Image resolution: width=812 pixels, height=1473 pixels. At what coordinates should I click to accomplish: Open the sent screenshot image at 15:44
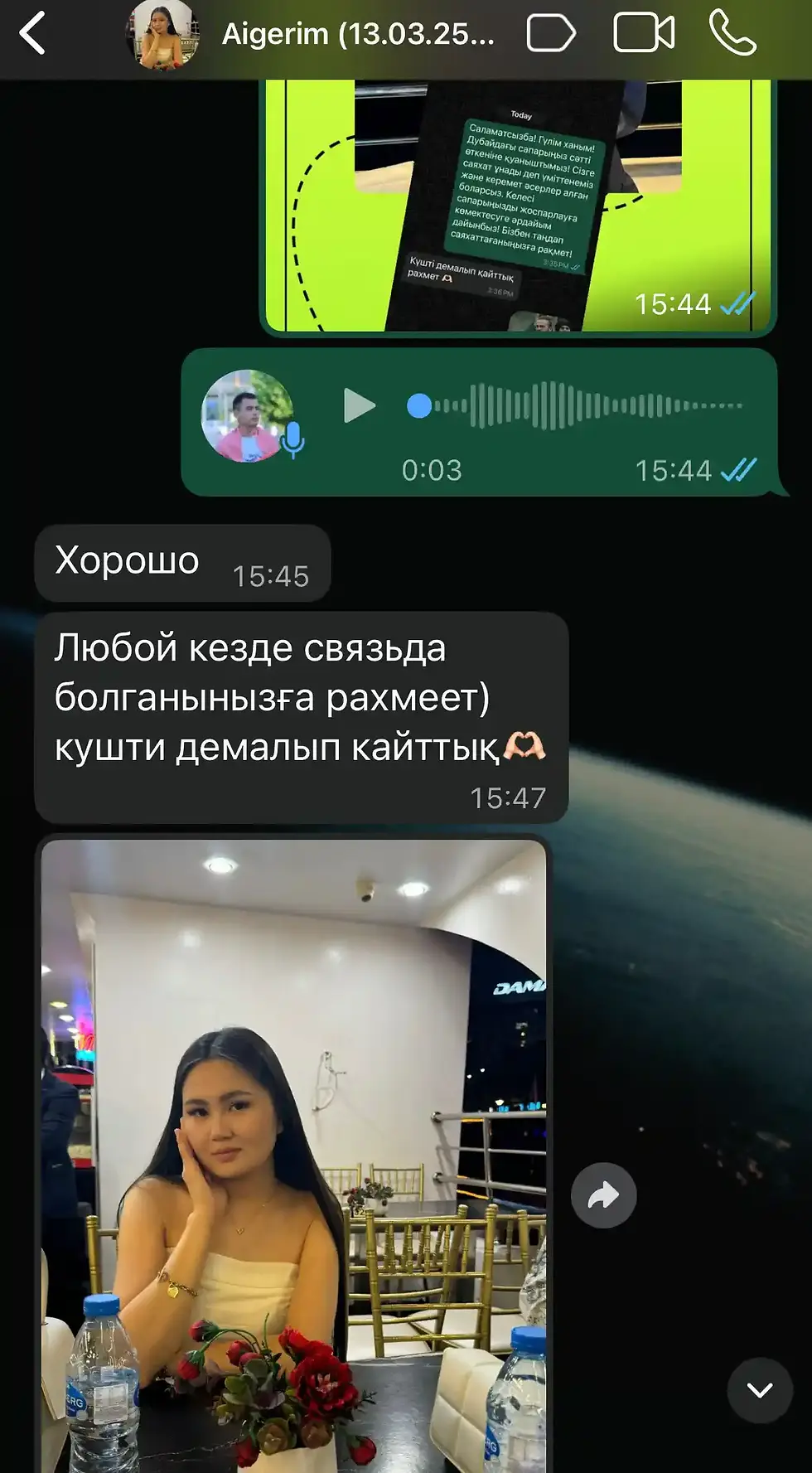point(518,207)
